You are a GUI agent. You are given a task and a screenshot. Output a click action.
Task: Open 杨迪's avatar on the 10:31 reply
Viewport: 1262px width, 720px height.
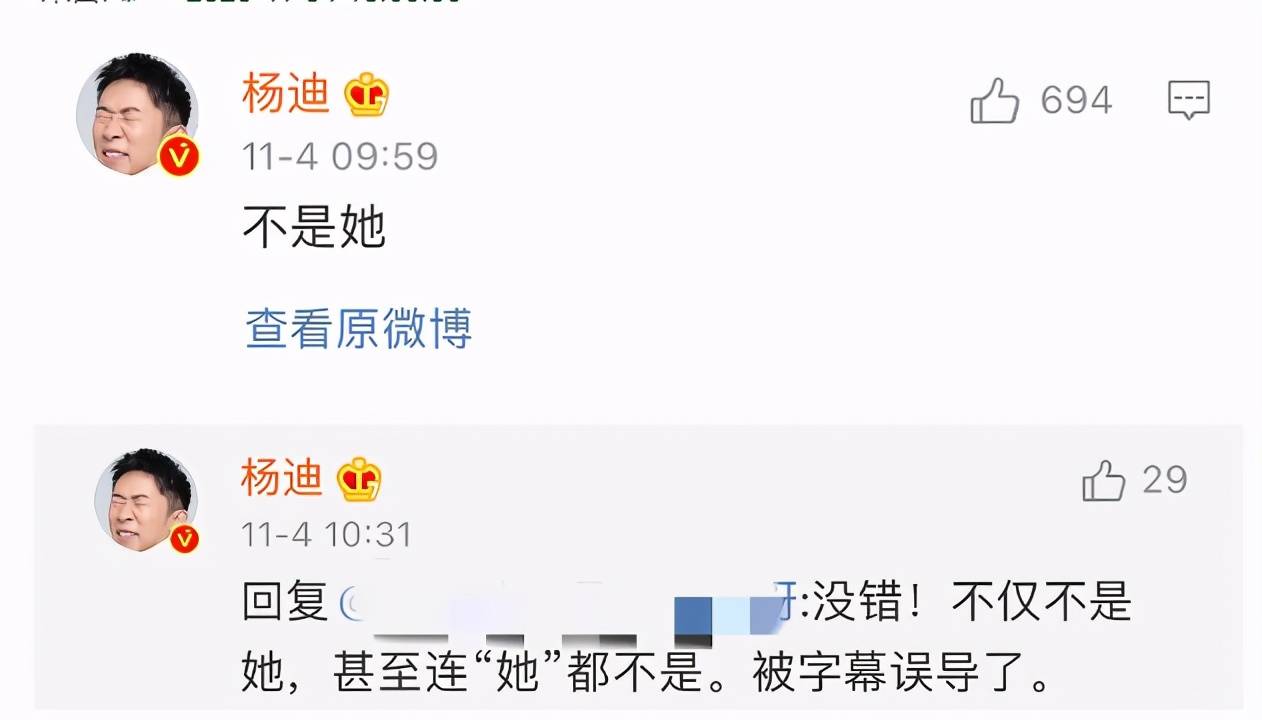[146, 501]
